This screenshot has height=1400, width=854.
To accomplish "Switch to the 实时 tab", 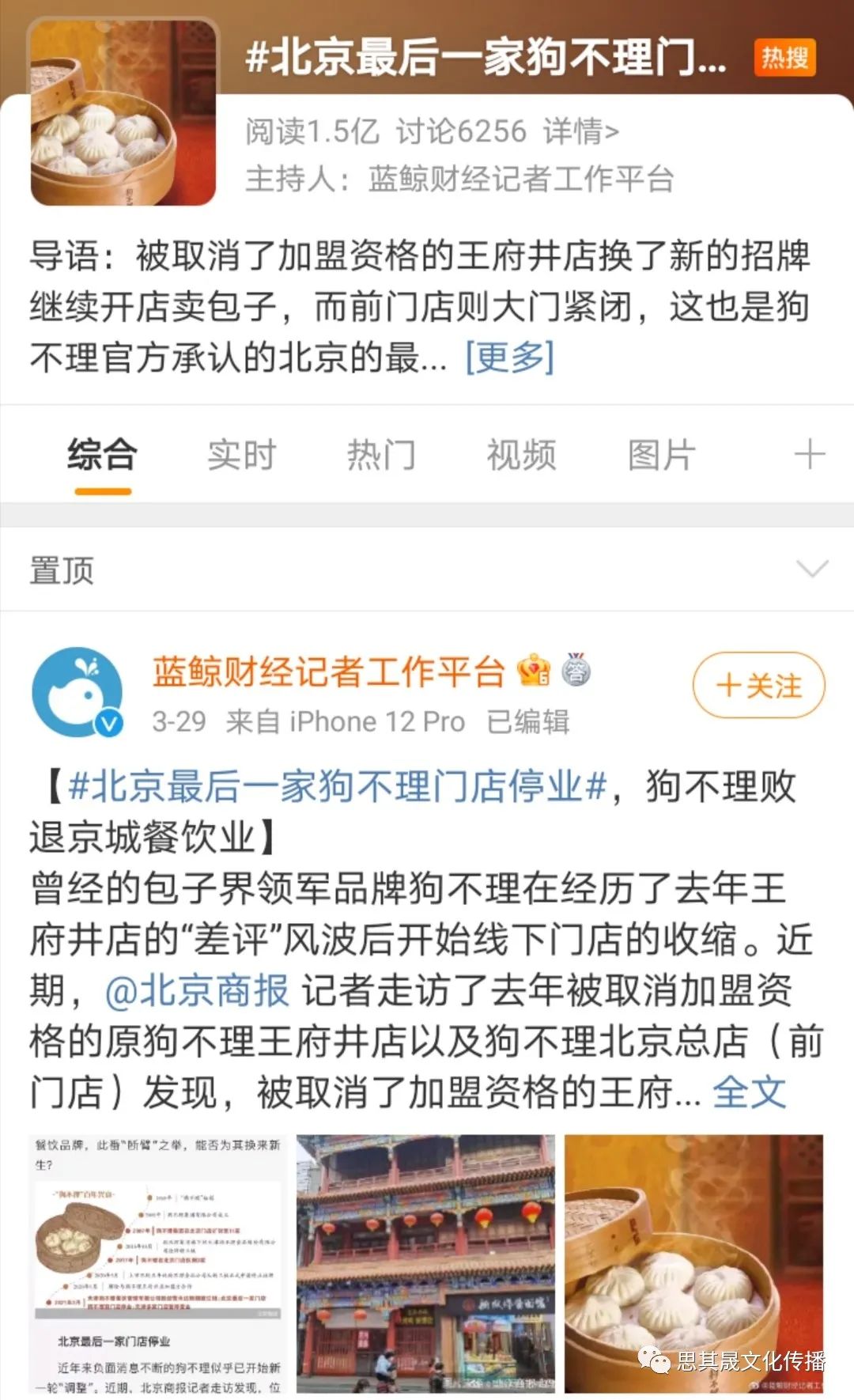I will coord(241,456).
